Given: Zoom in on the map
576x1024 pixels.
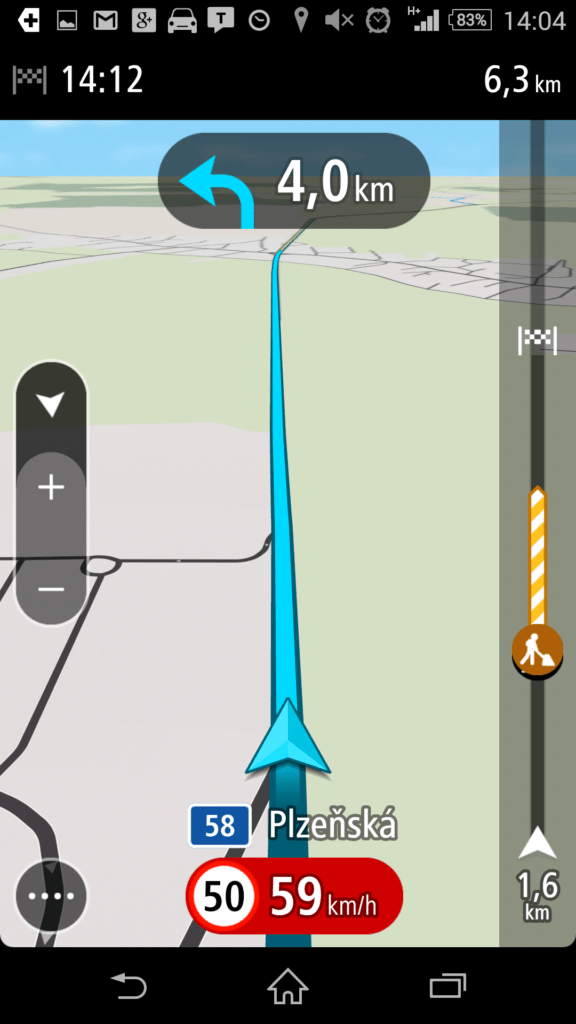Looking at the screenshot, I should click(51, 488).
